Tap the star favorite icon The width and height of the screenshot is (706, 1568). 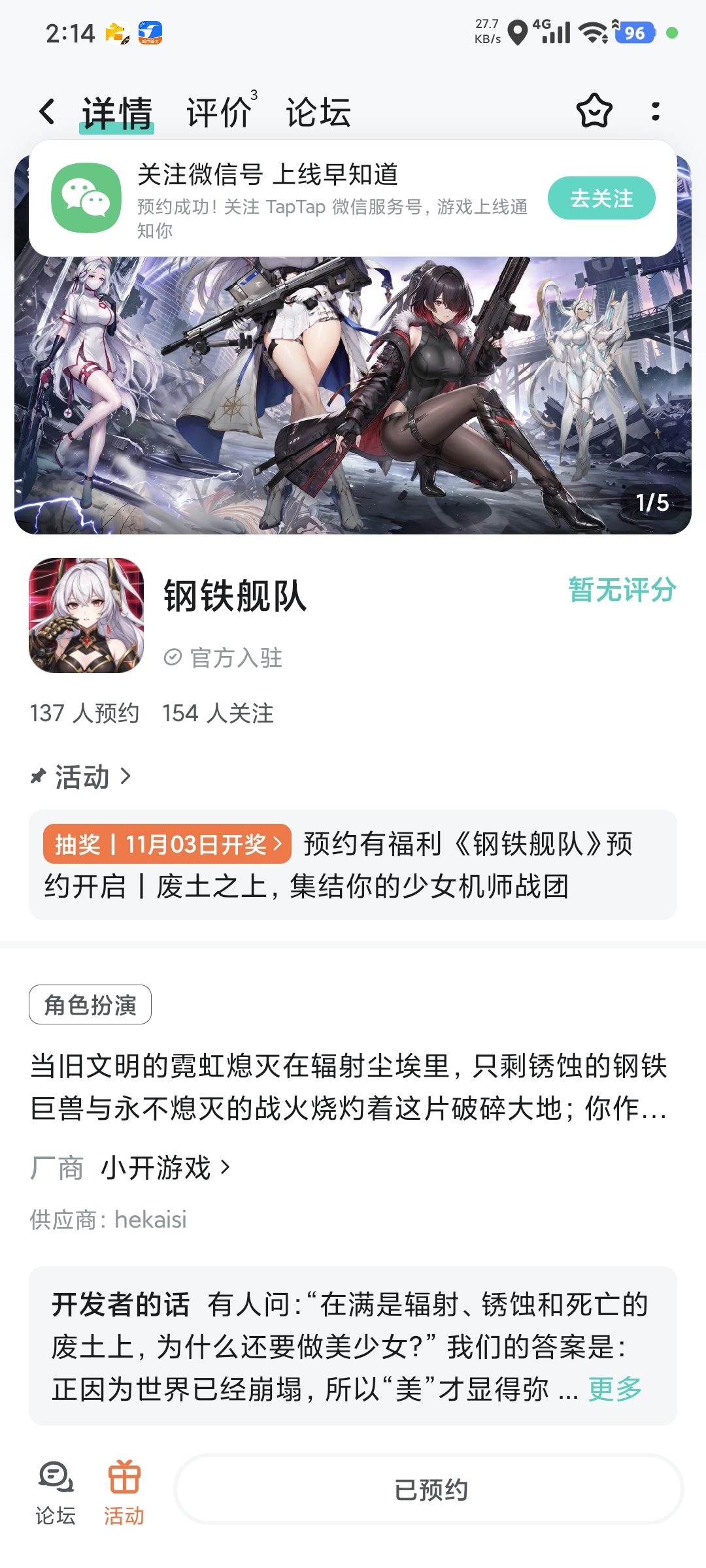pyautogui.click(x=594, y=111)
